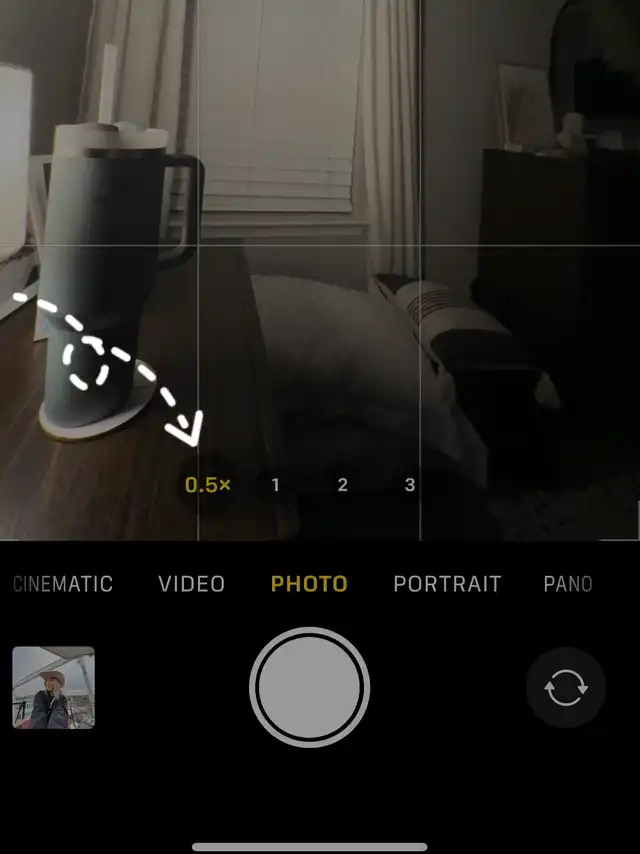Switch to Cinematic mode
This screenshot has width=640, height=854.
pos(63,584)
